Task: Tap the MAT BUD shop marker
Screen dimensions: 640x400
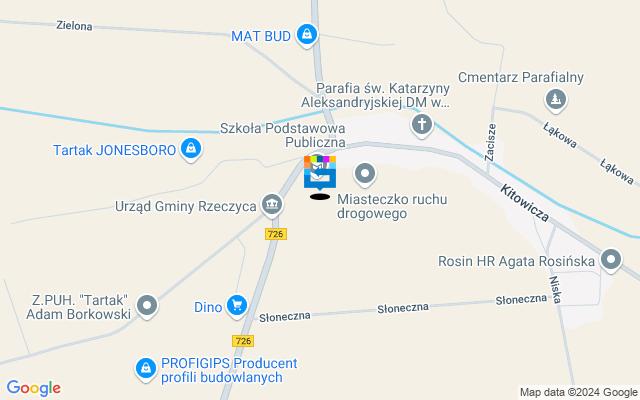Action: pos(306,37)
